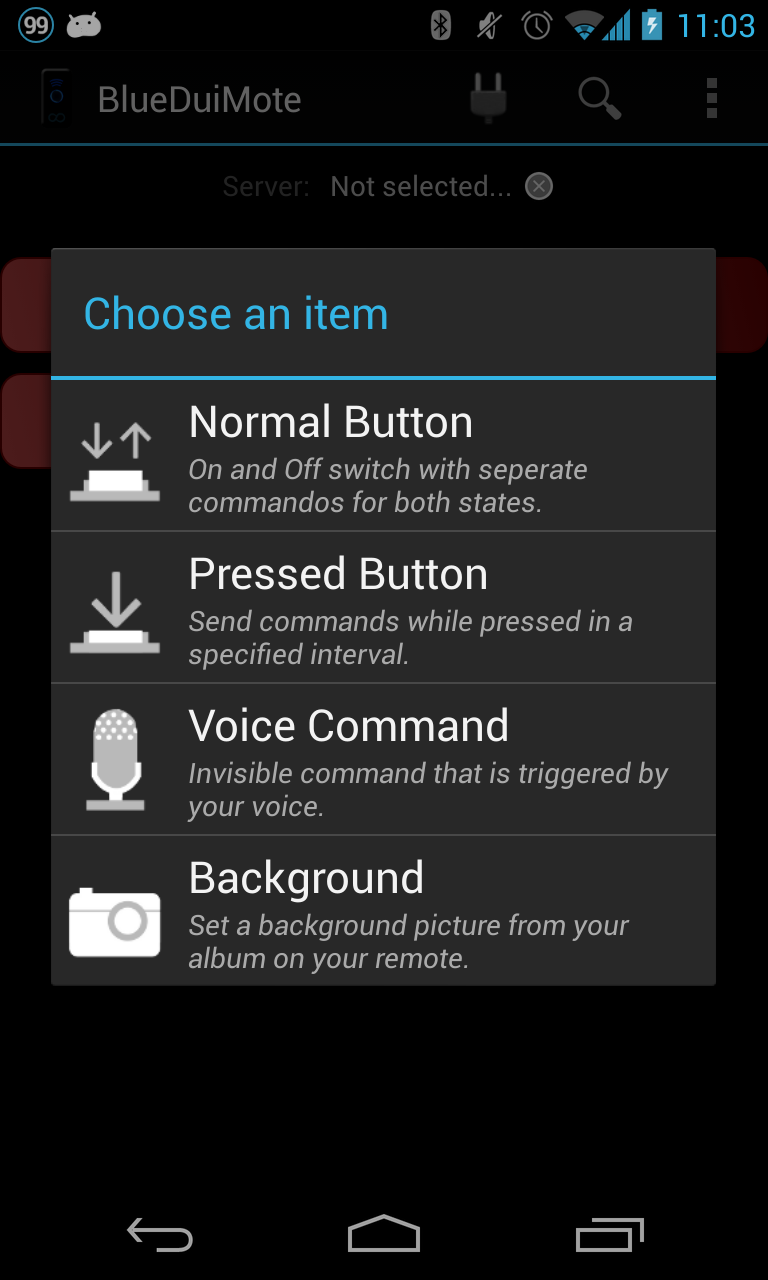Select the Normal Button item
This screenshot has width=768, height=1280.
383,456
